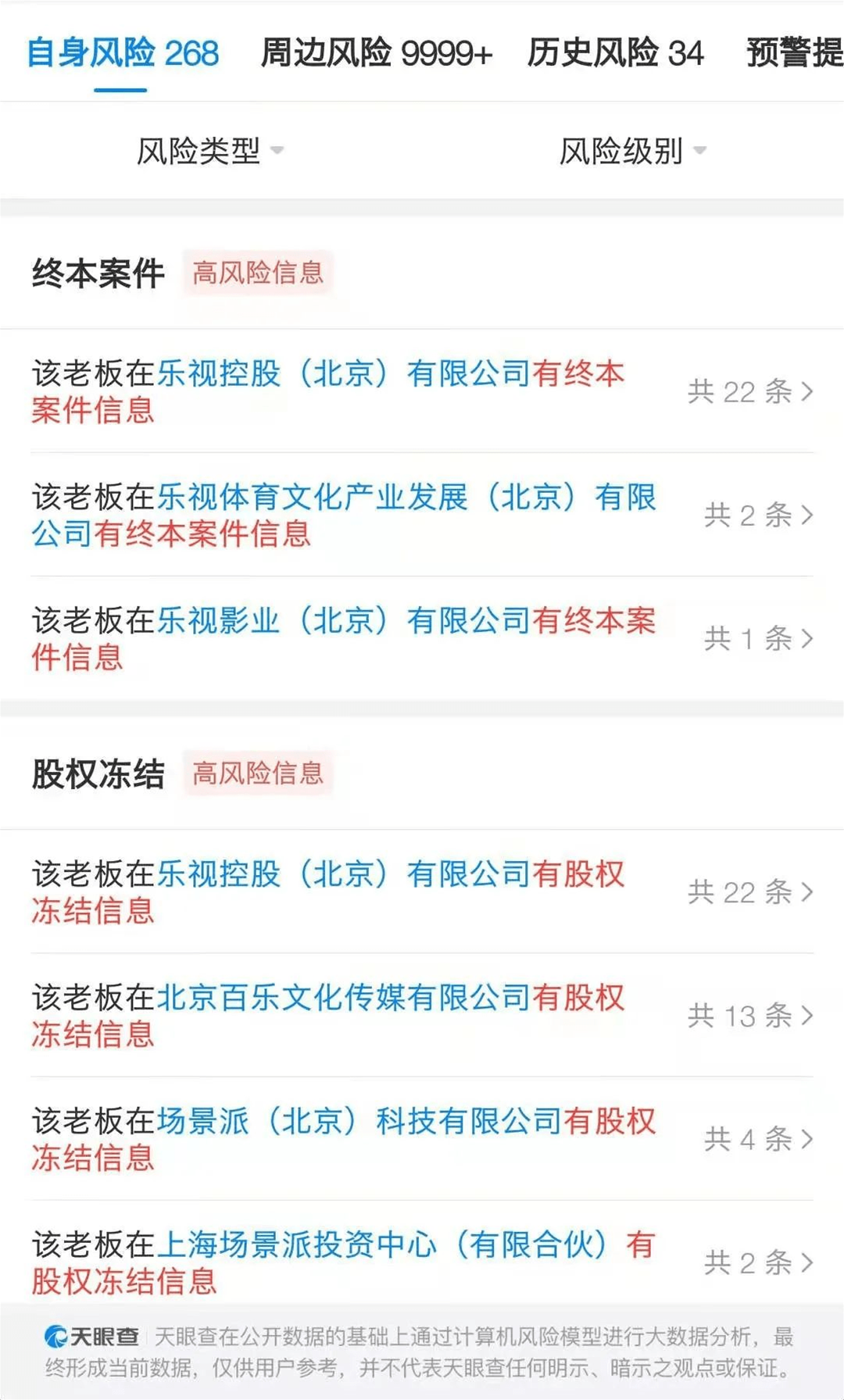
Task: Open the 预警提 tab
Action: click(795, 53)
